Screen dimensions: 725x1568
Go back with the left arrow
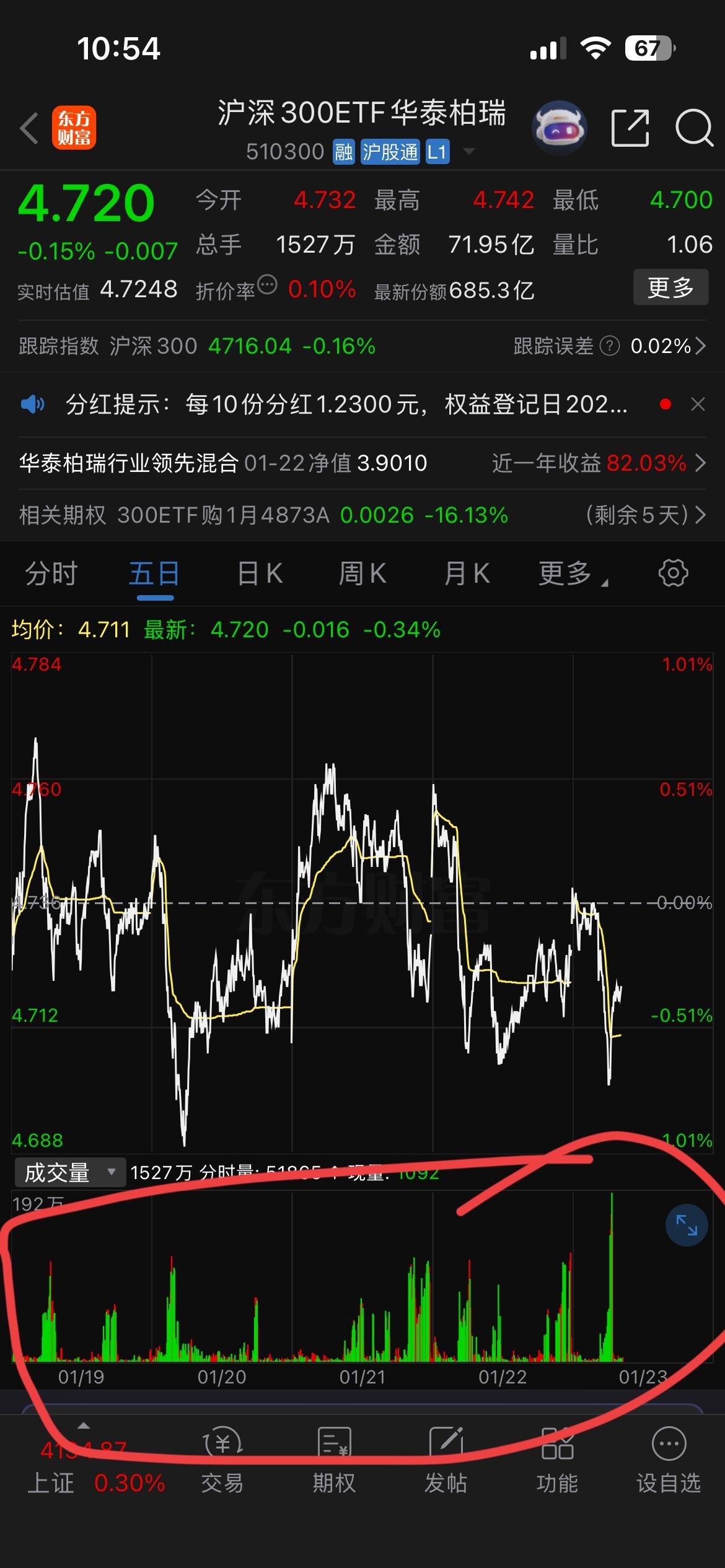(29, 126)
